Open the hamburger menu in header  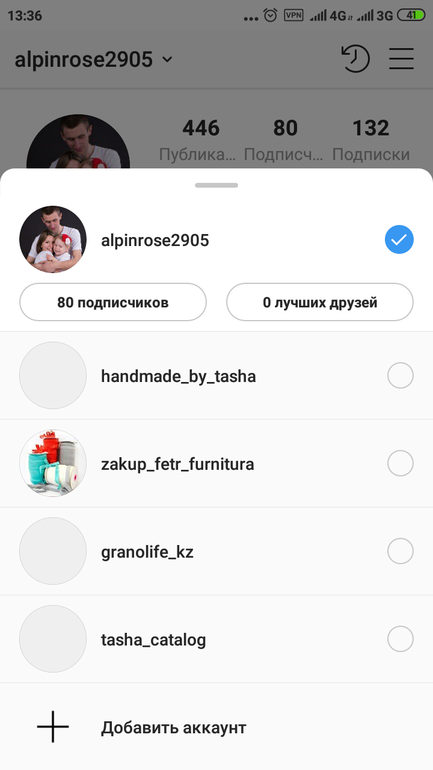(x=402, y=59)
